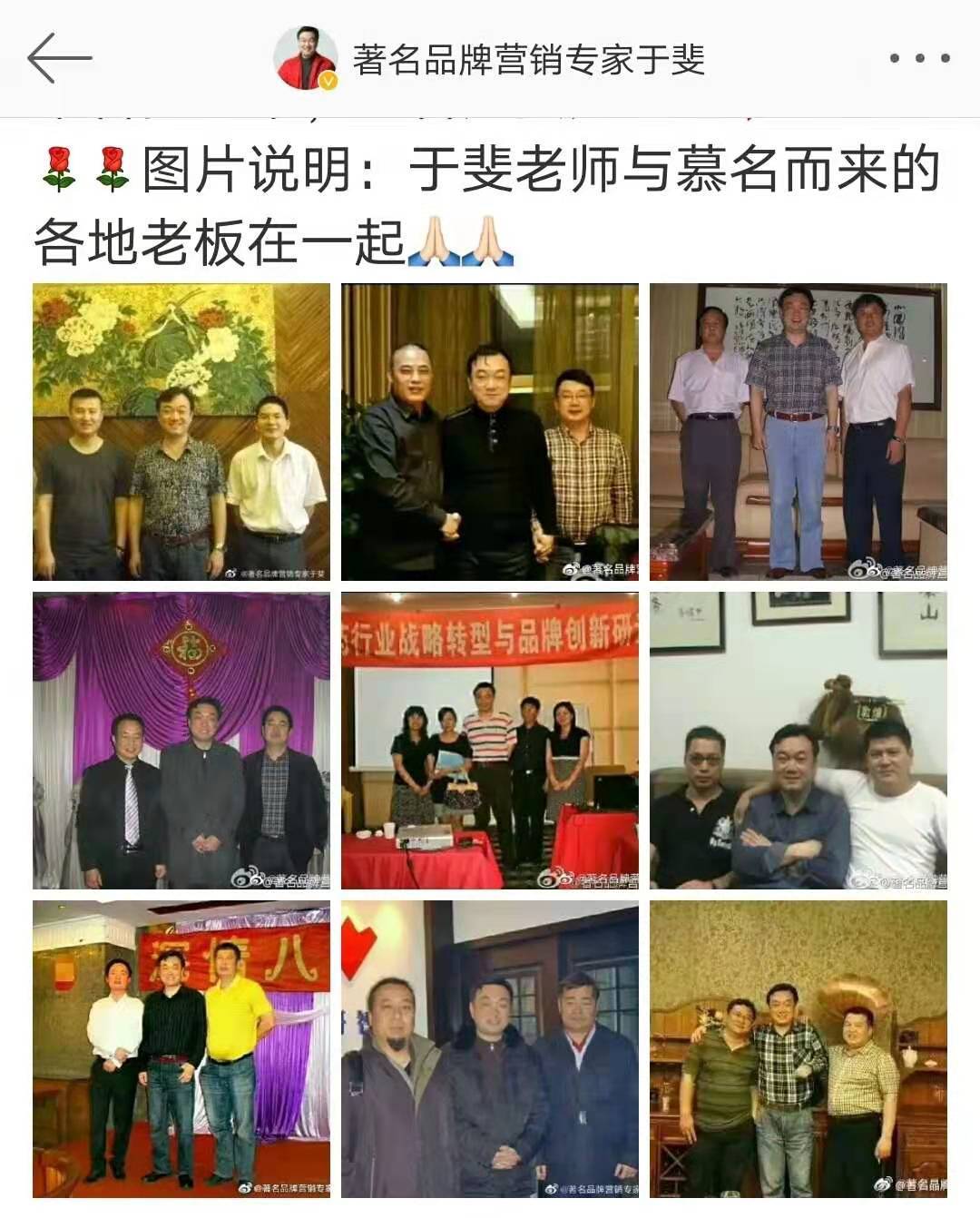The height and width of the screenshot is (1218, 980).
Task: Open photo with calligraphy scroll background
Action: pyautogui.click(x=799, y=432)
